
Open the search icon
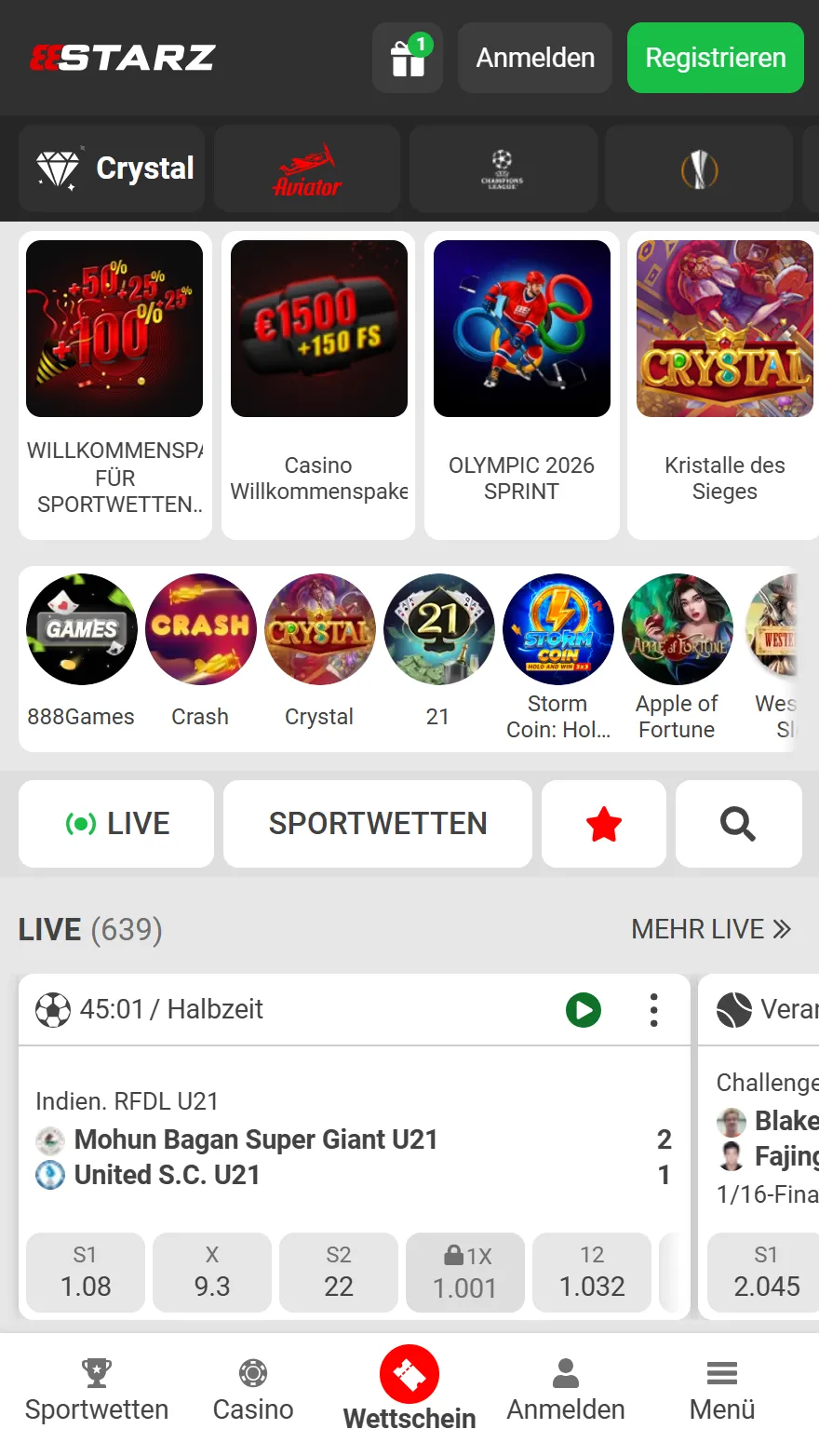[738, 823]
